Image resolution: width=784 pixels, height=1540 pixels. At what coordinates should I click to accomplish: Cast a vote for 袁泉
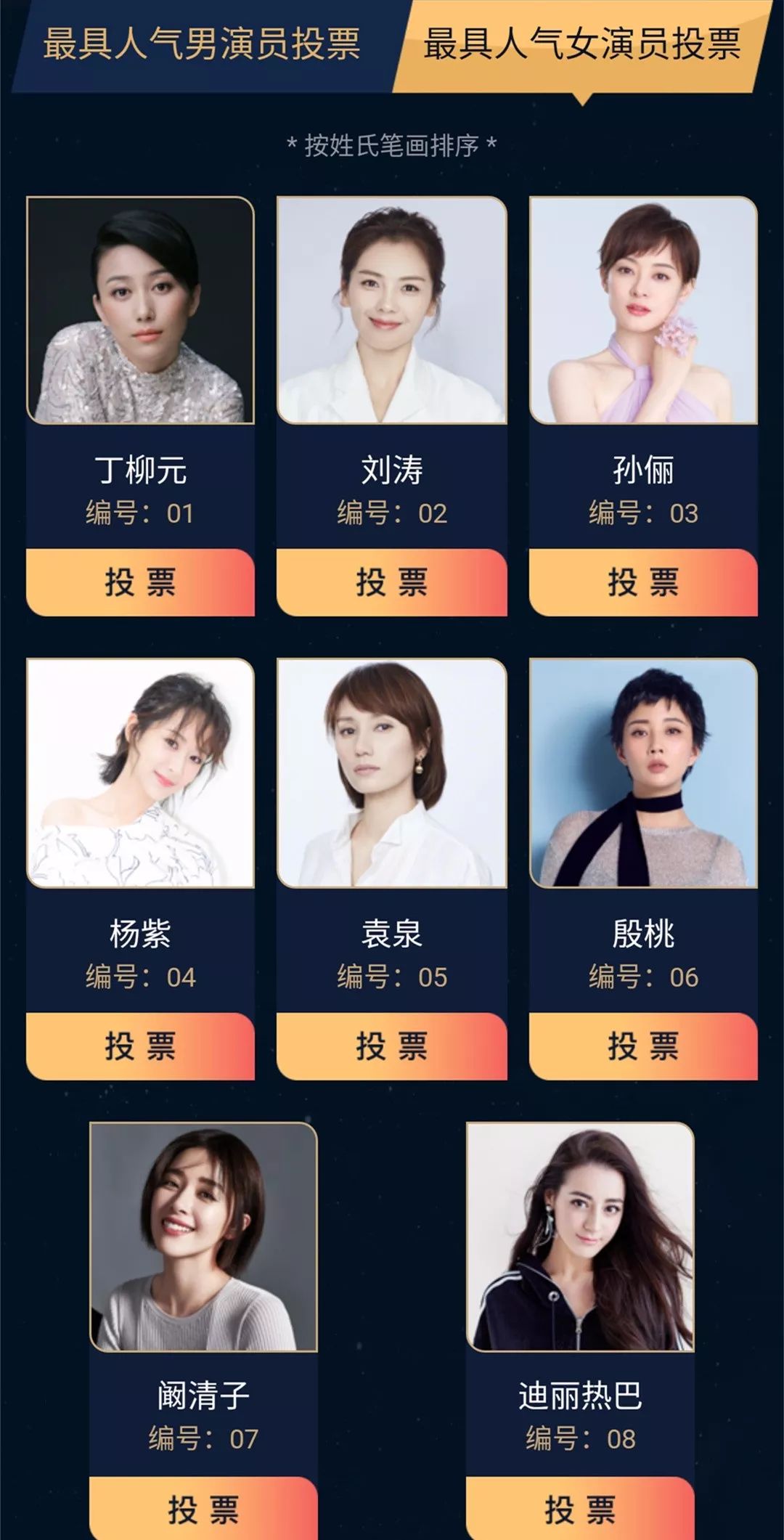pos(391,1046)
